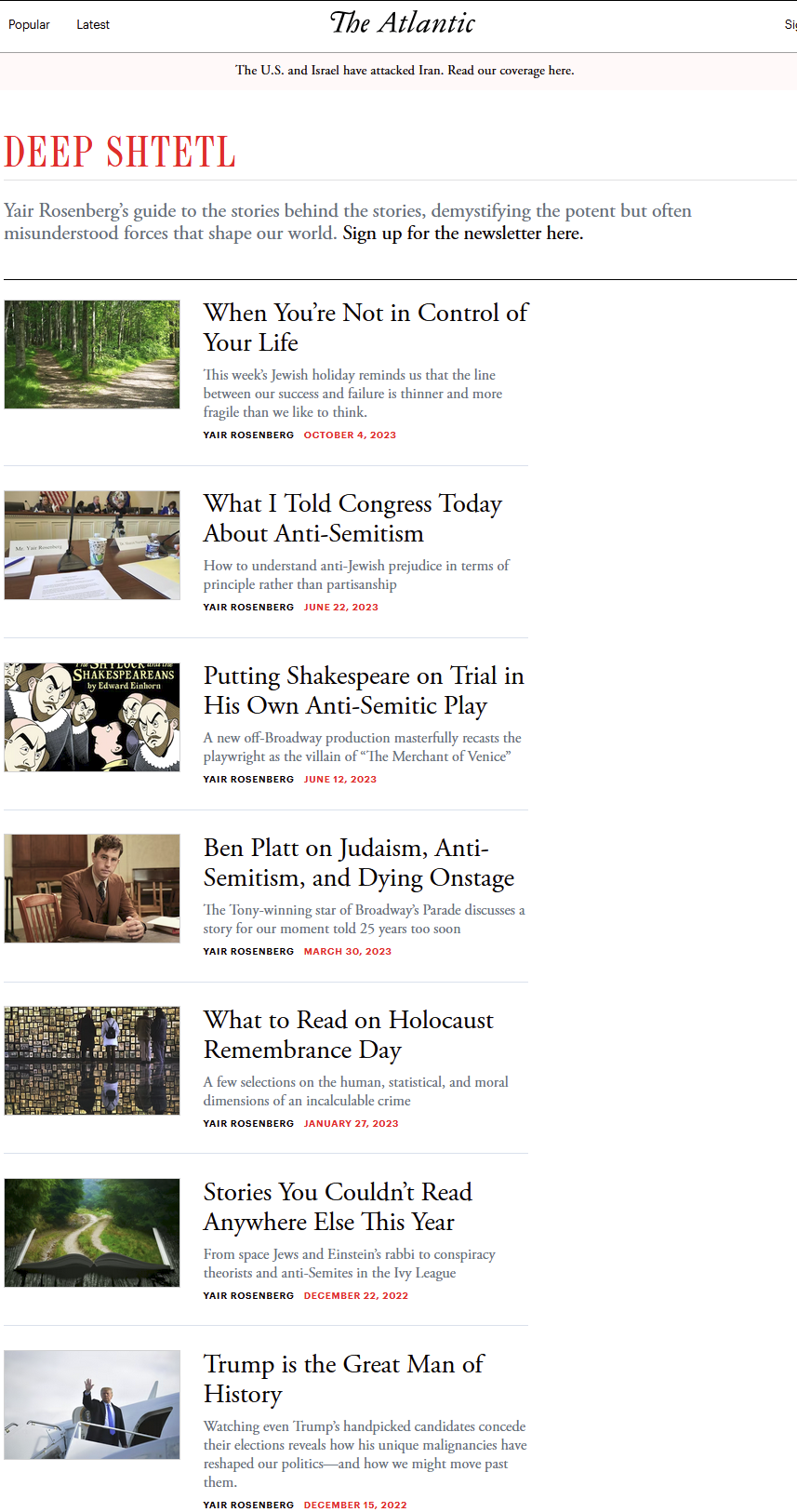The width and height of the screenshot is (797, 1512).
Task: Tap the Trump airplane photo thumbnail
Action: click(92, 1405)
